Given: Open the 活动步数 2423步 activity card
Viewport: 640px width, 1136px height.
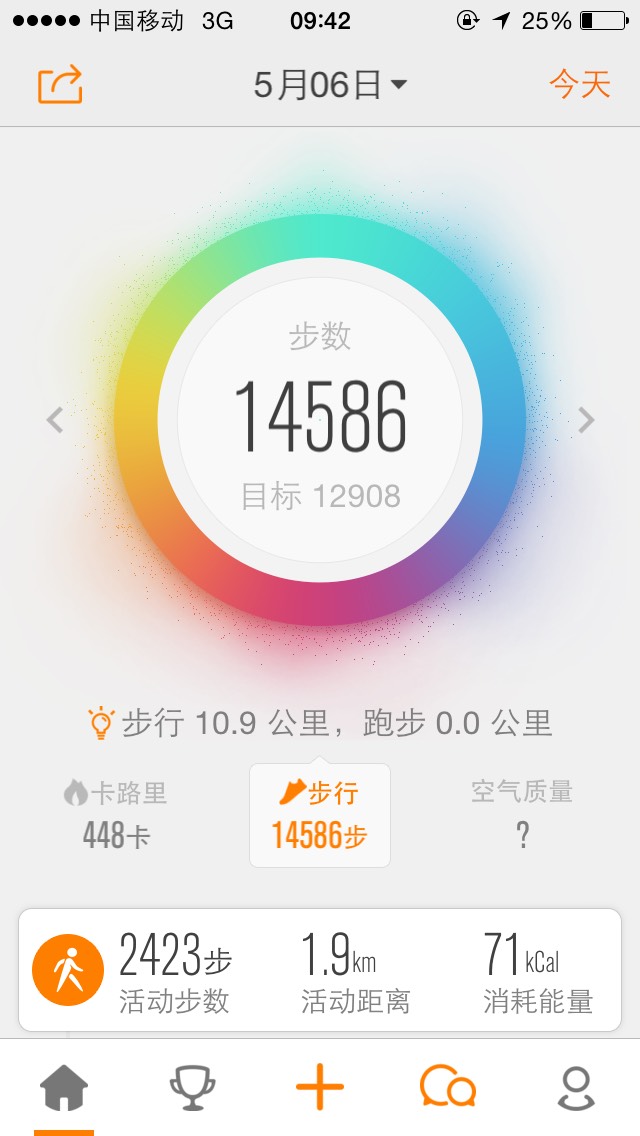Looking at the screenshot, I should coord(320,969).
